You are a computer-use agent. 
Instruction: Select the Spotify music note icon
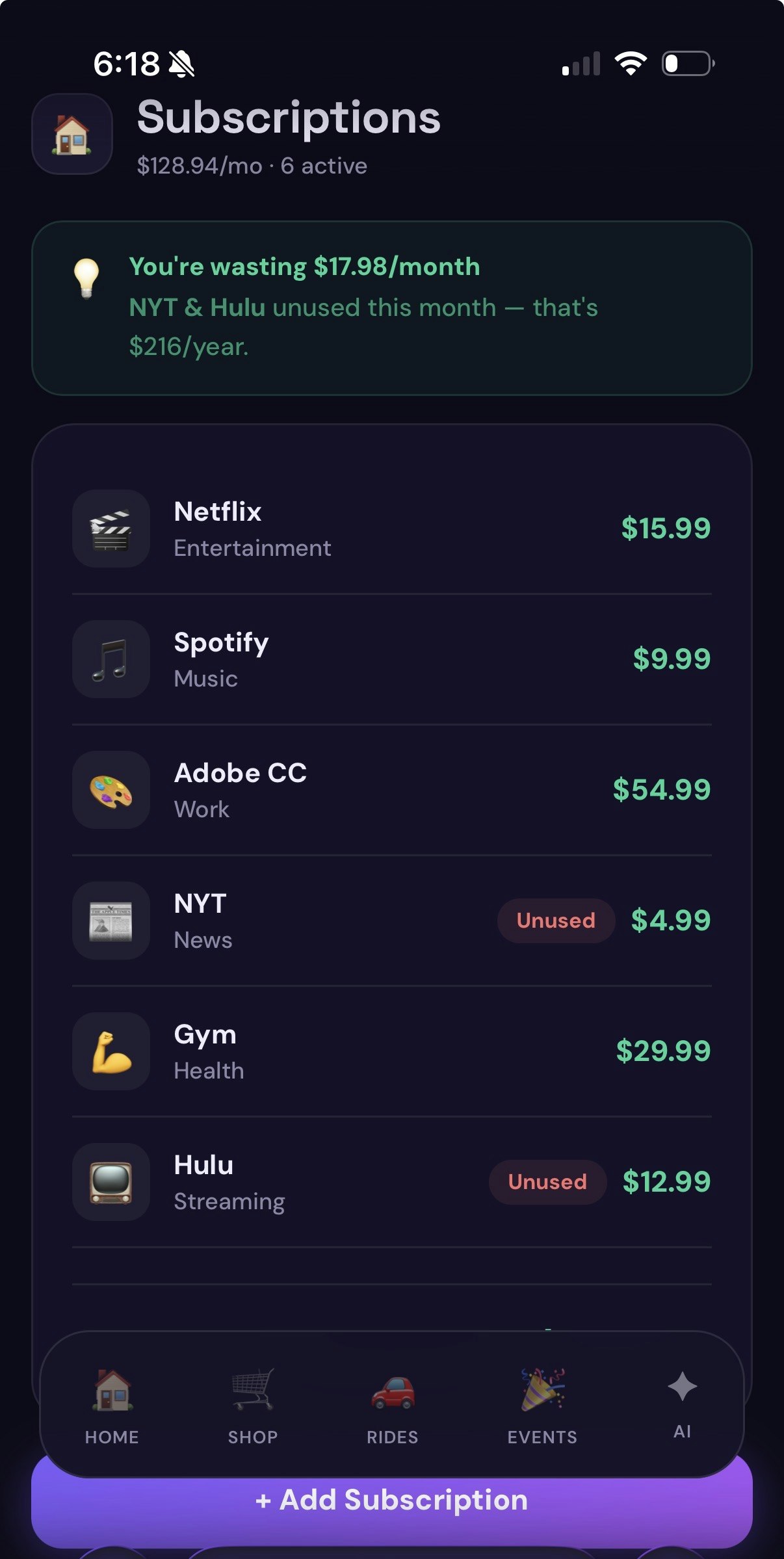point(111,659)
